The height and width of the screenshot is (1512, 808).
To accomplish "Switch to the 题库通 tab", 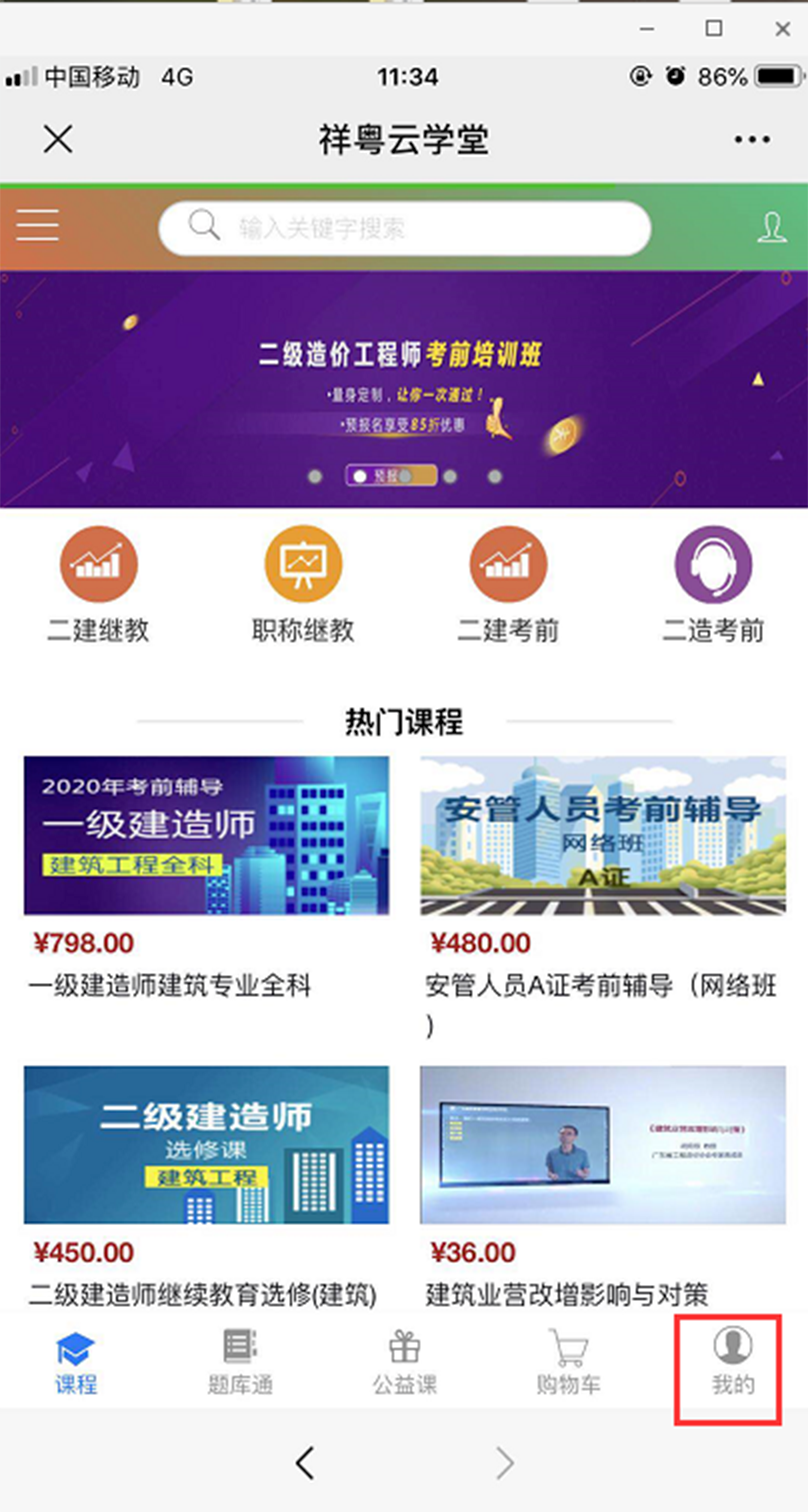I will [240, 1363].
